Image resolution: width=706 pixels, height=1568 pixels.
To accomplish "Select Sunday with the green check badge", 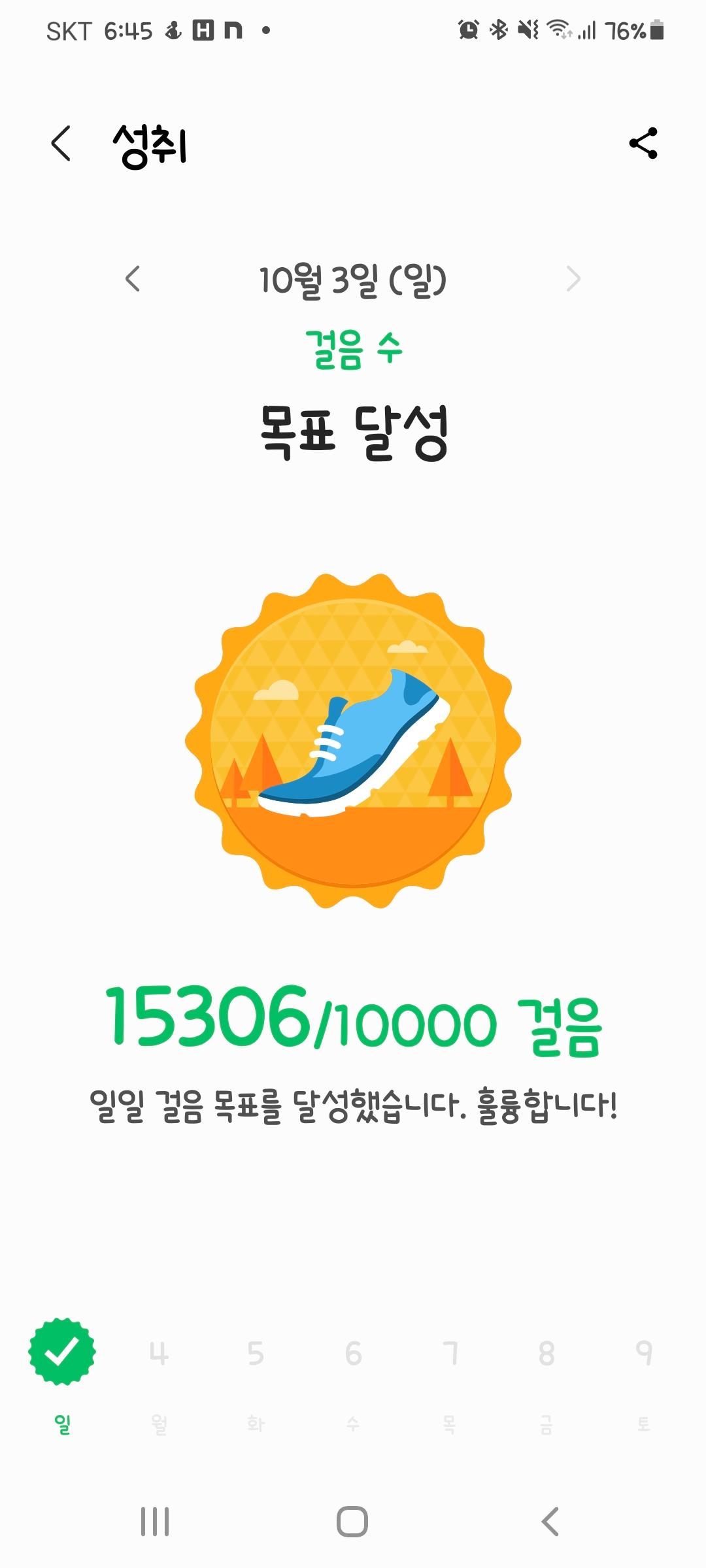I will [x=62, y=1352].
